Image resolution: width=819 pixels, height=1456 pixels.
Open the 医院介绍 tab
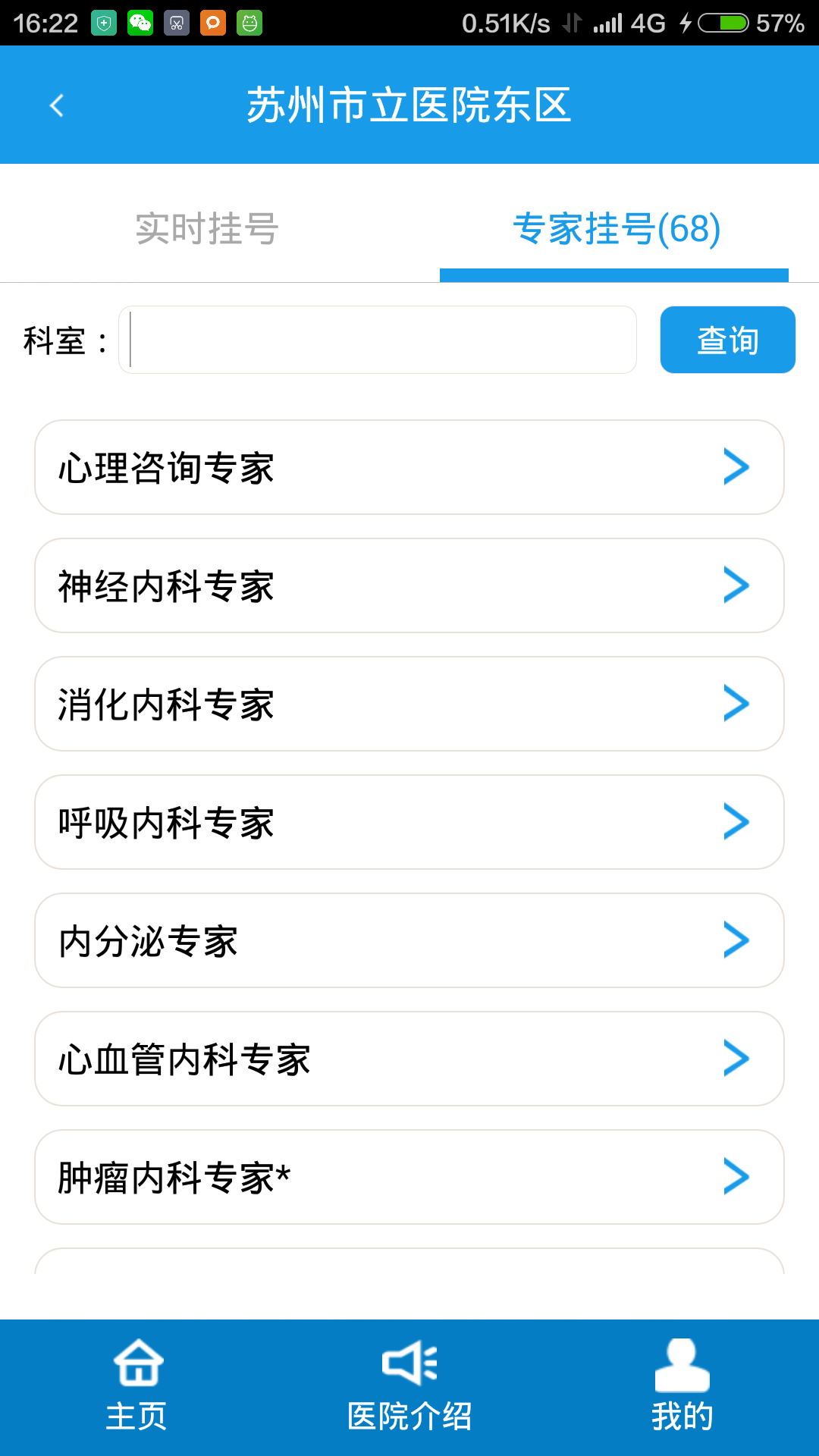point(409,1386)
